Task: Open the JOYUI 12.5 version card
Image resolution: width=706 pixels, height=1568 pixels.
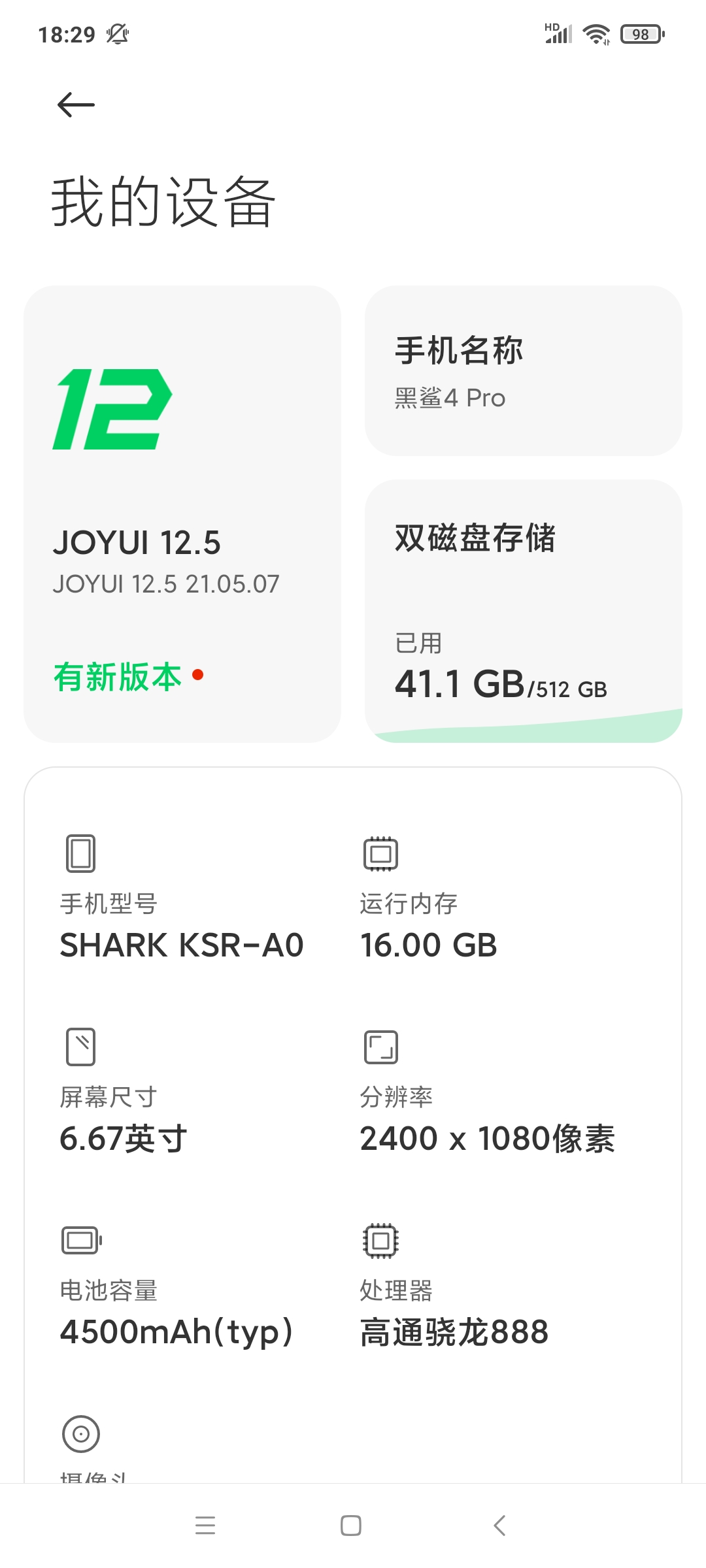Action: [x=182, y=514]
